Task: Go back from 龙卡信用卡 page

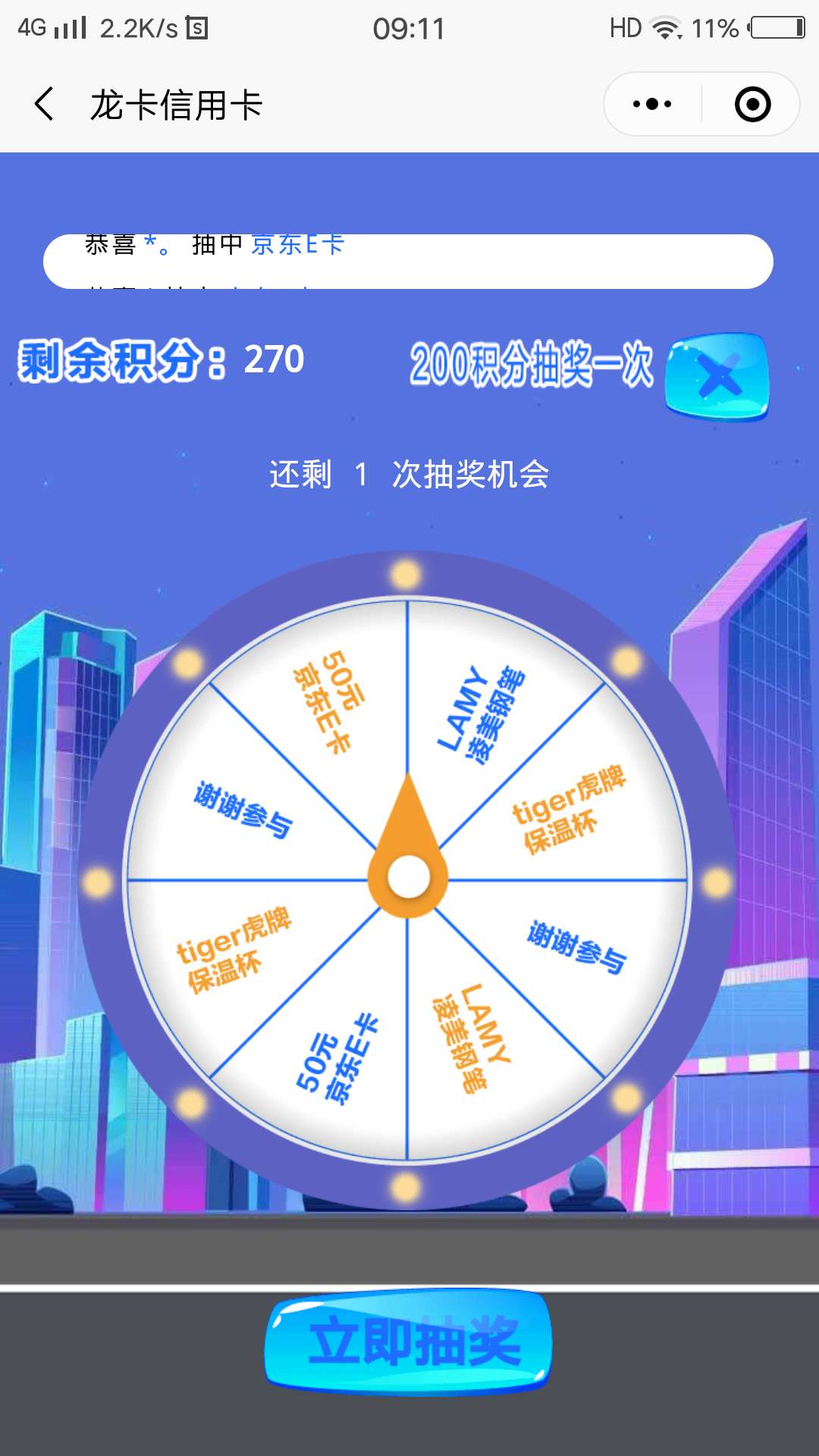Action: click(44, 105)
